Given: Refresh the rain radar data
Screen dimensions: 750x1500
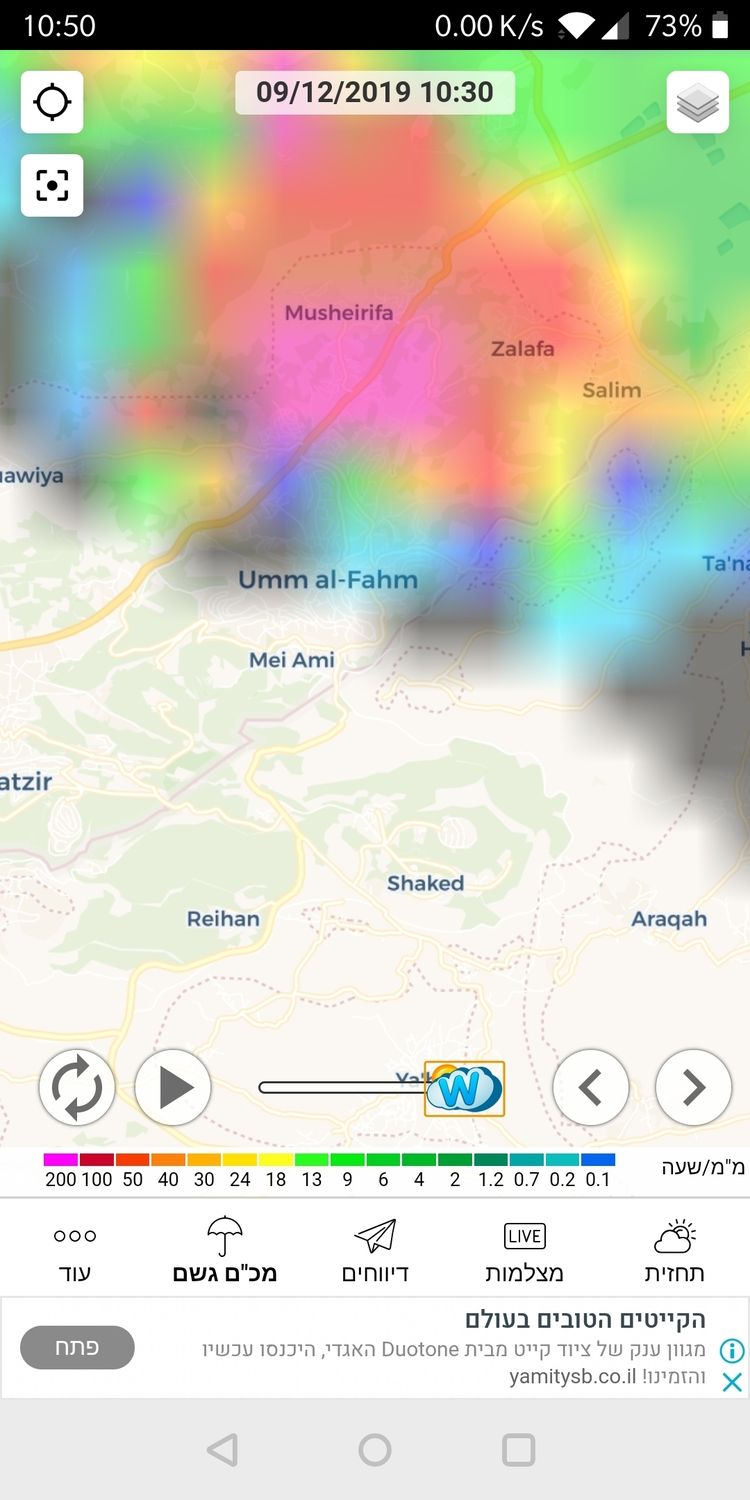Looking at the screenshot, I should coord(77,1087).
